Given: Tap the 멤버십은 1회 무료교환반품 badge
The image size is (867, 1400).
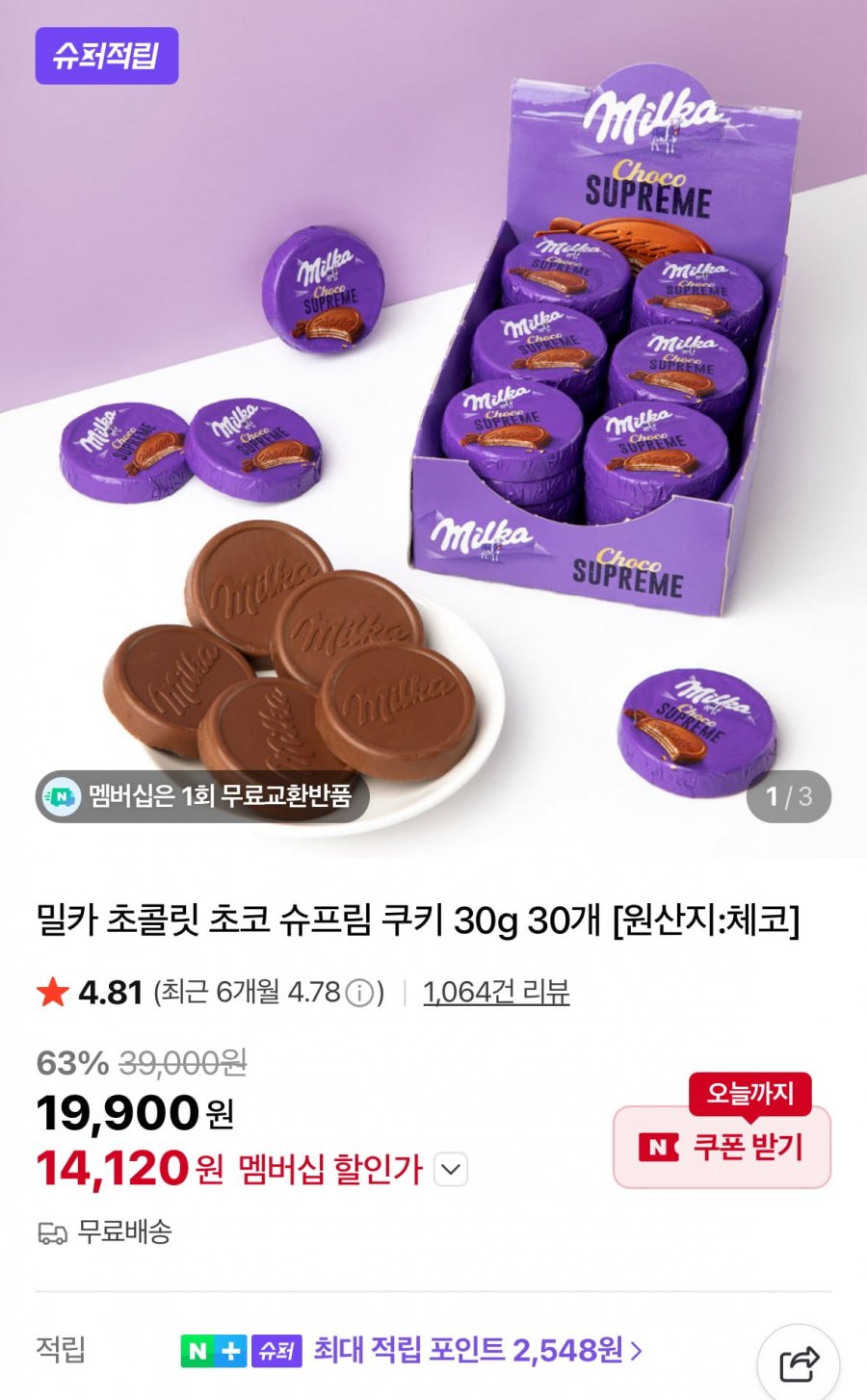Looking at the screenshot, I should click(202, 796).
